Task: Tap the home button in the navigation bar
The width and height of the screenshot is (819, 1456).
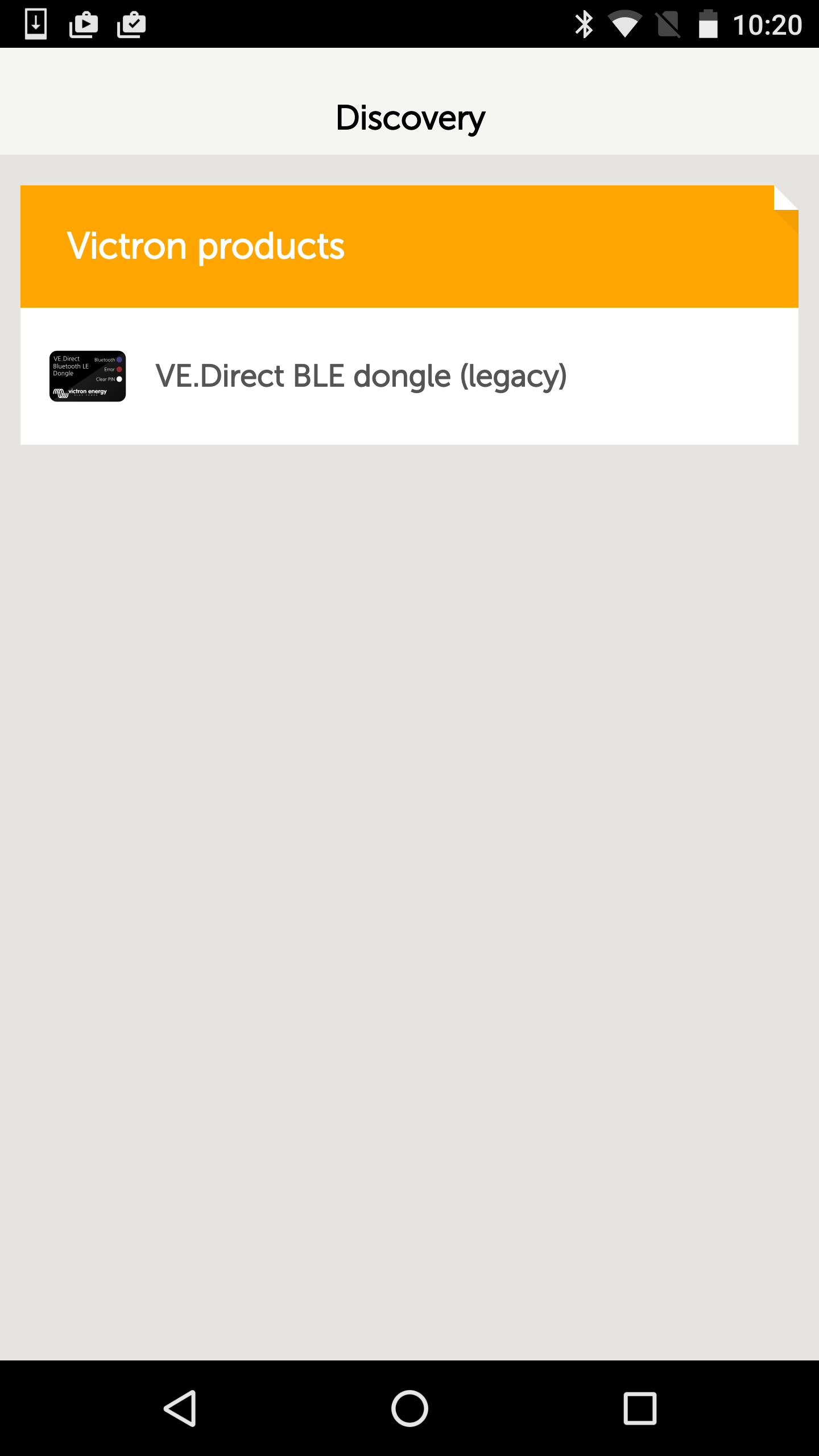Action: [409, 1408]
